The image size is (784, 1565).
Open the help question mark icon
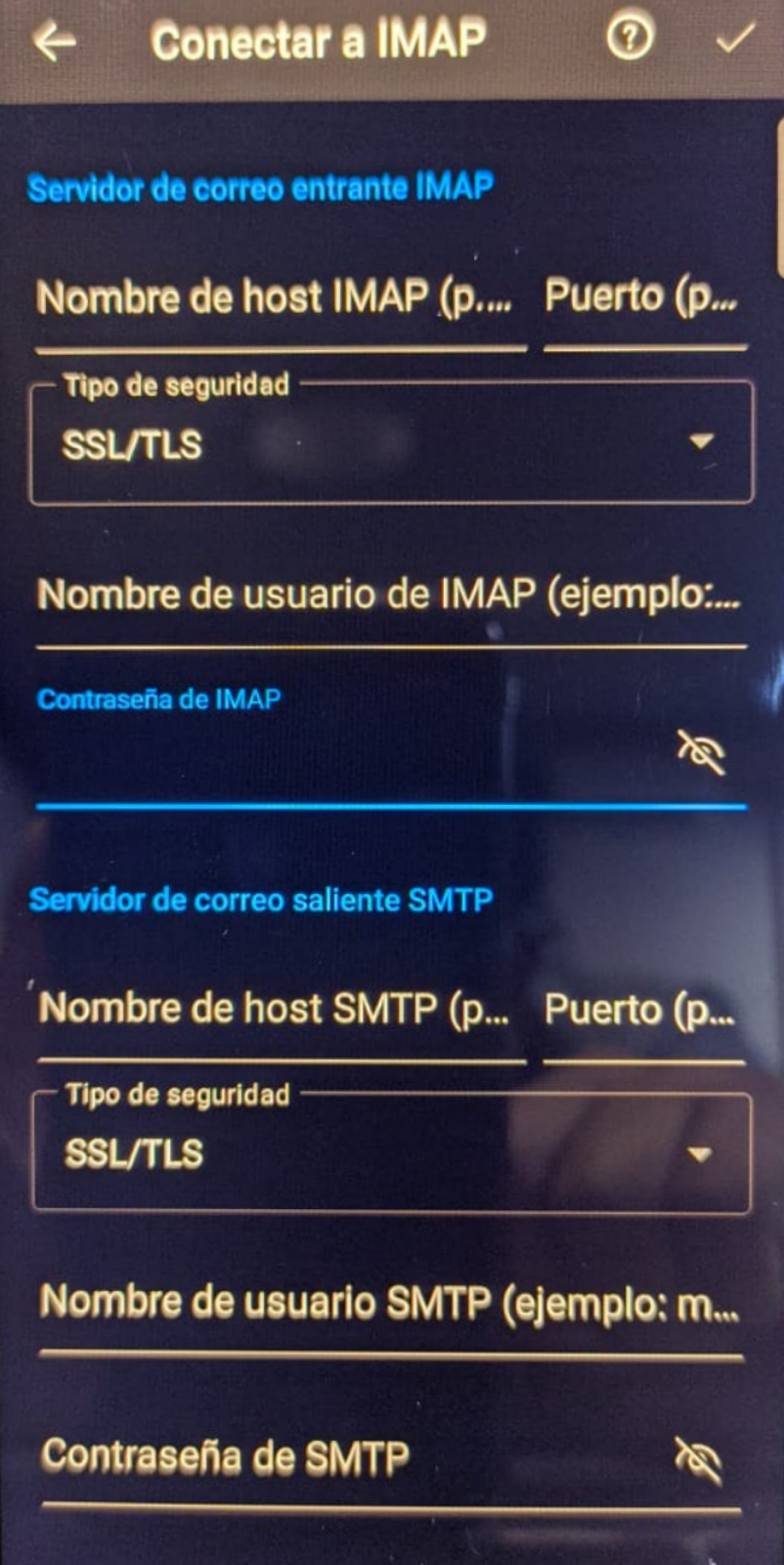630,39
